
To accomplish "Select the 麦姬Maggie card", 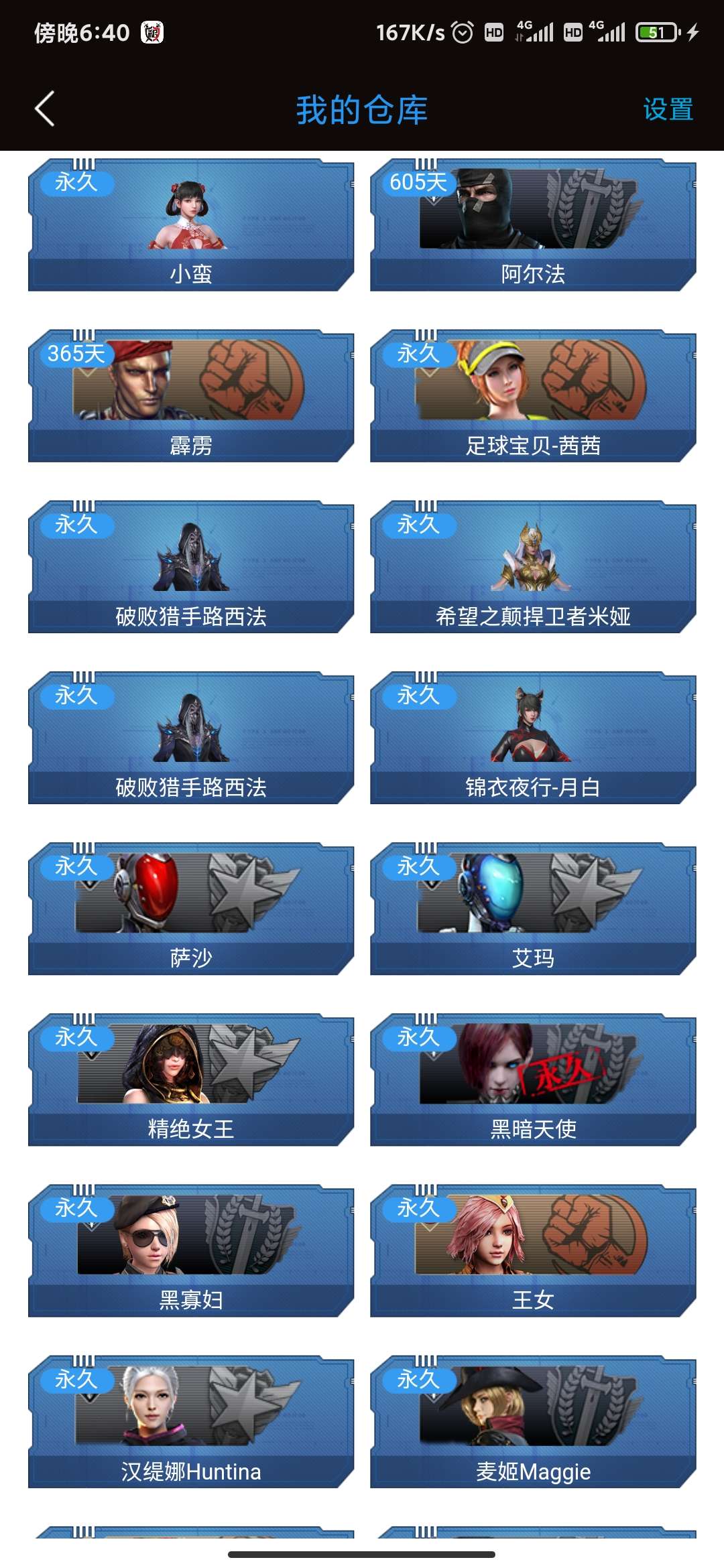I will (x=533, y=1421).
